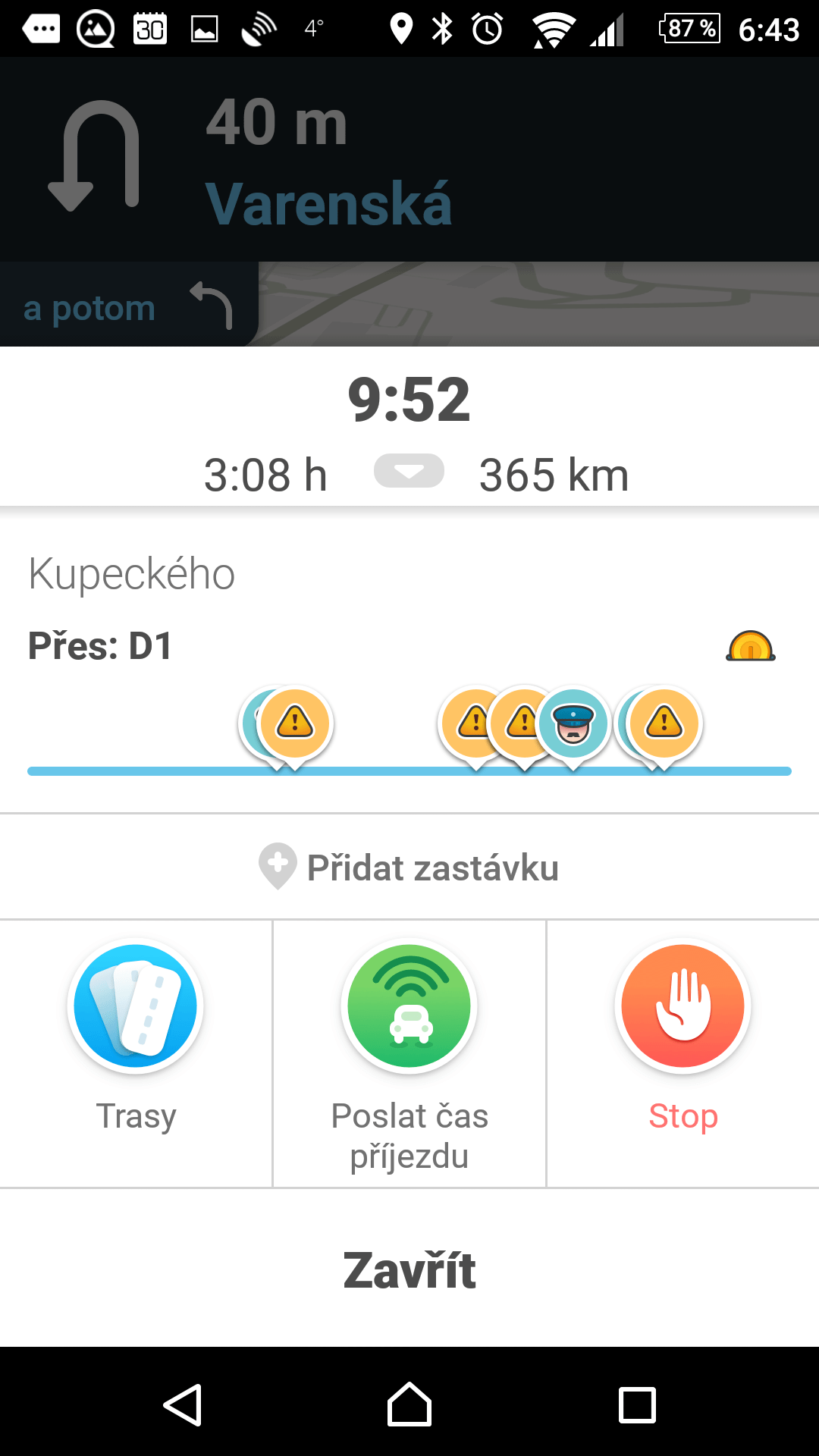Screen dimensions: 819x1456
Task: Open the toll icon next to Přes: D1
Action: coord(751,646)
